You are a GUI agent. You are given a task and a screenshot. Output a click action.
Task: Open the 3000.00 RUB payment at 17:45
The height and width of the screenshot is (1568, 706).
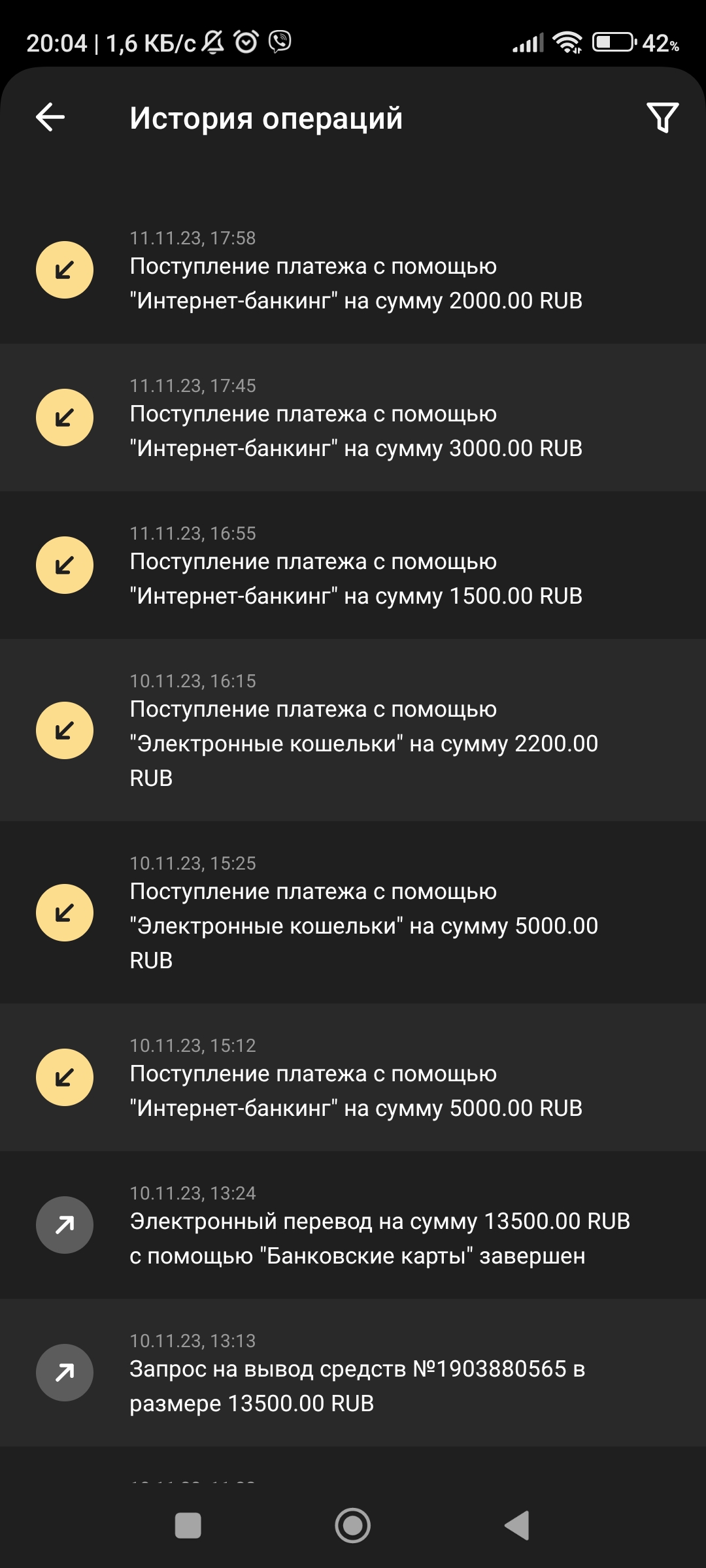pyautogui.click(x=353, y=418)
